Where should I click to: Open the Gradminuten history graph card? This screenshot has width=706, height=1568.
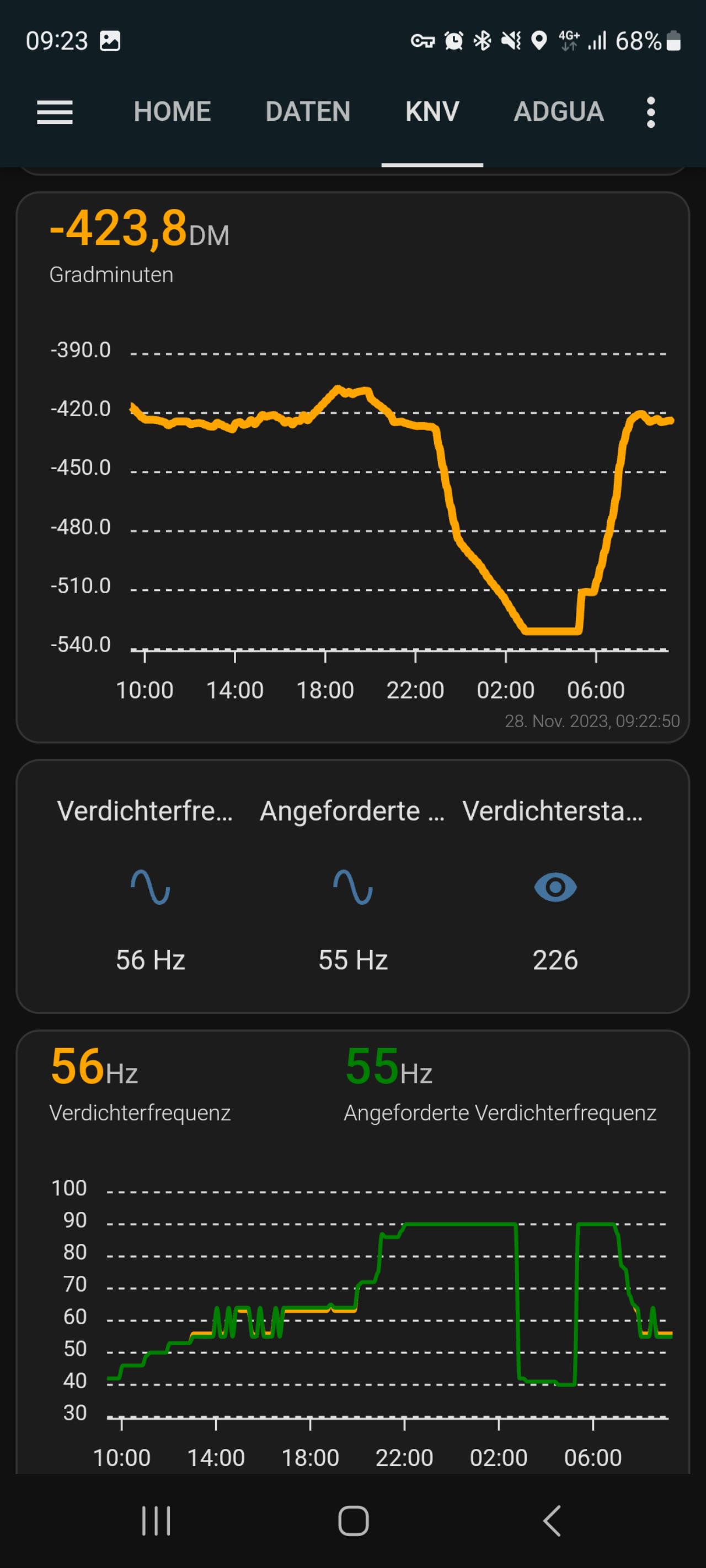[352, 468]
